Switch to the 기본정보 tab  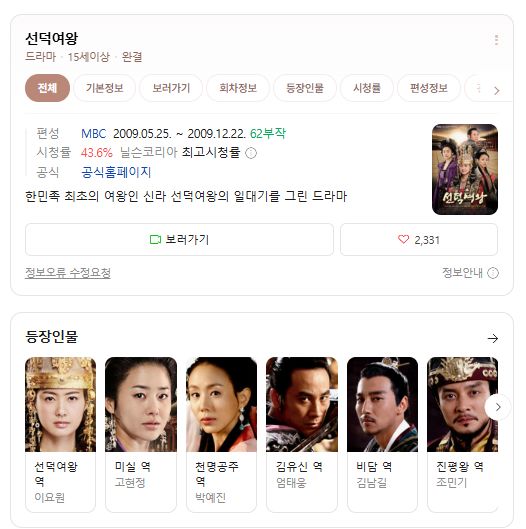104,88
